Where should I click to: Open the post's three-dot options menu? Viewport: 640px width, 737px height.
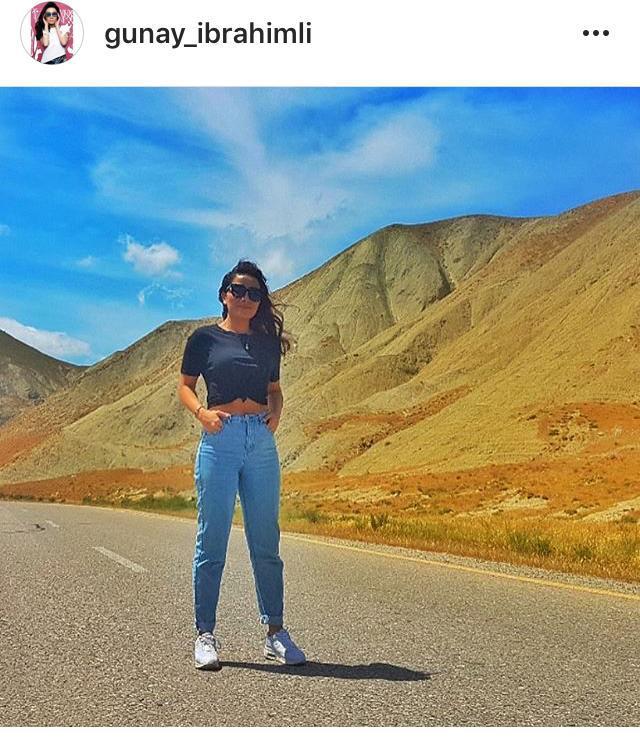[x=595, y=33]
